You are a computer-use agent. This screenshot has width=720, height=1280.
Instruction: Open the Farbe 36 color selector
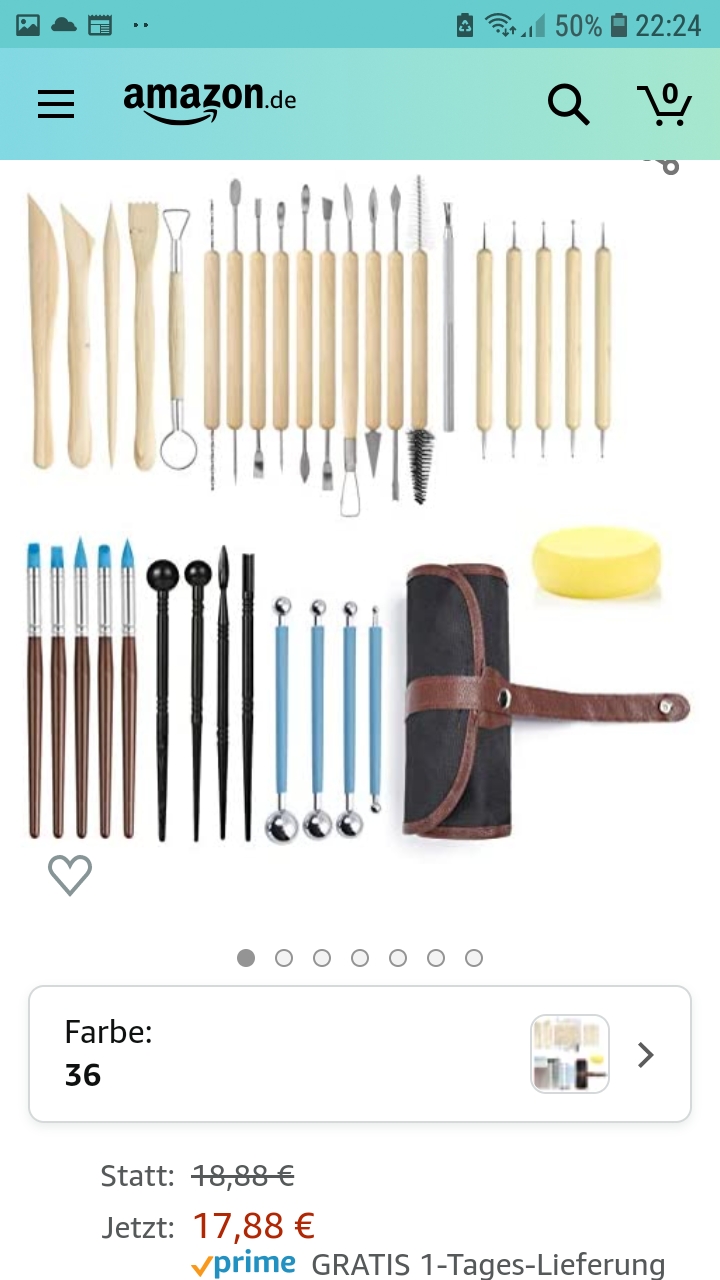coord(360,1054)
